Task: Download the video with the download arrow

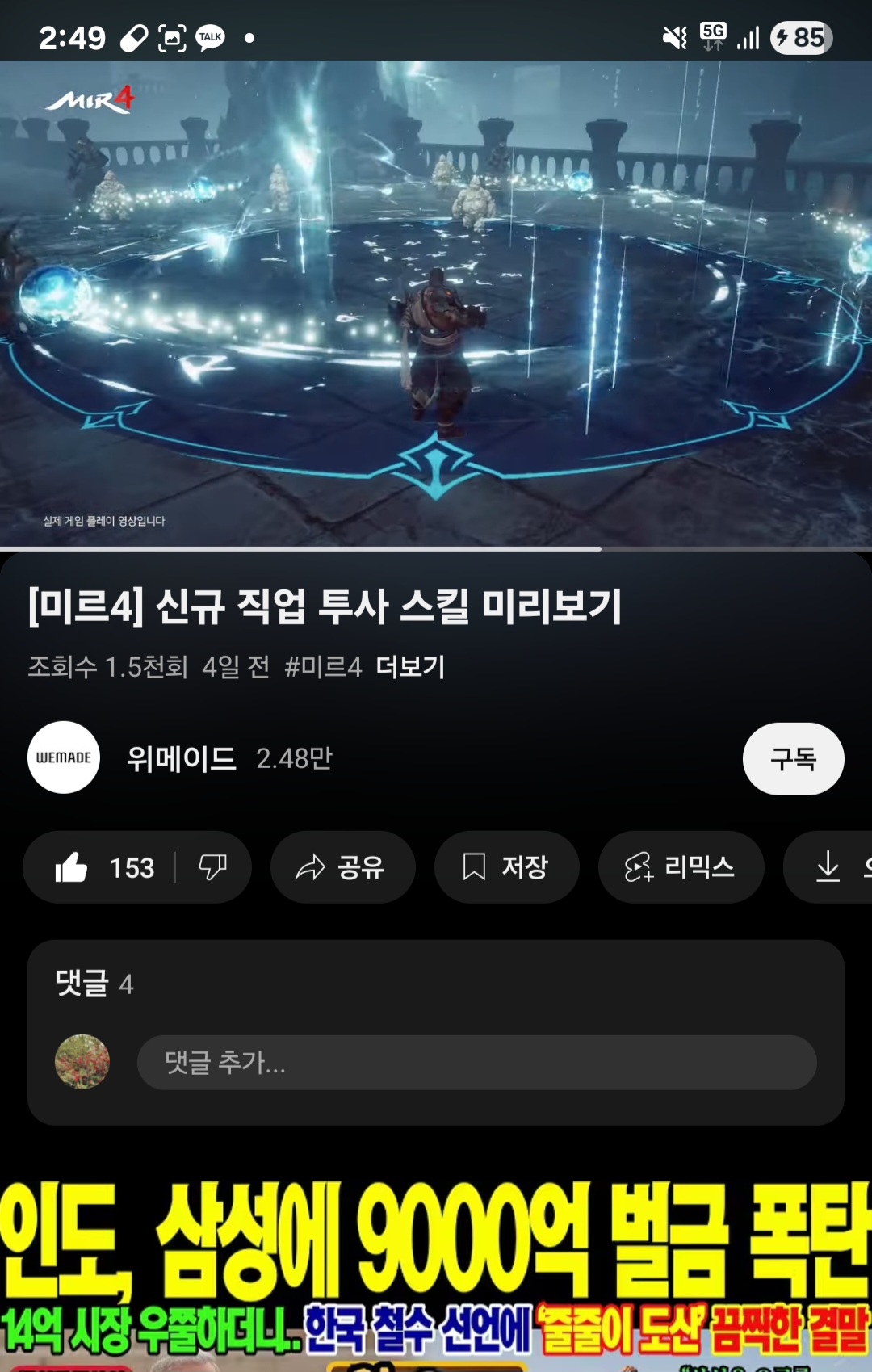Action: click(829, 868)
